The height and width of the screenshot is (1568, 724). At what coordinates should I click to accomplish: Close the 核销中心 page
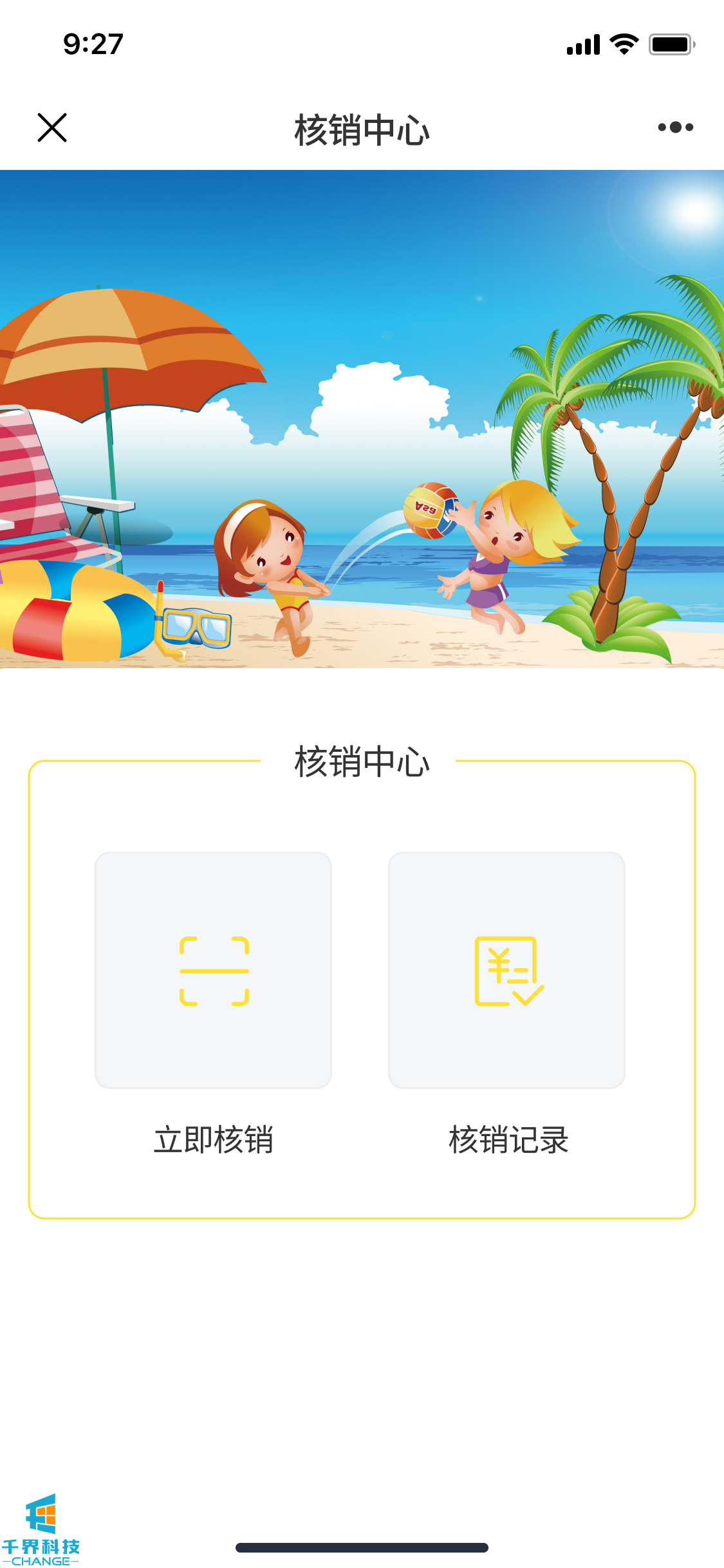click(52, 127)
